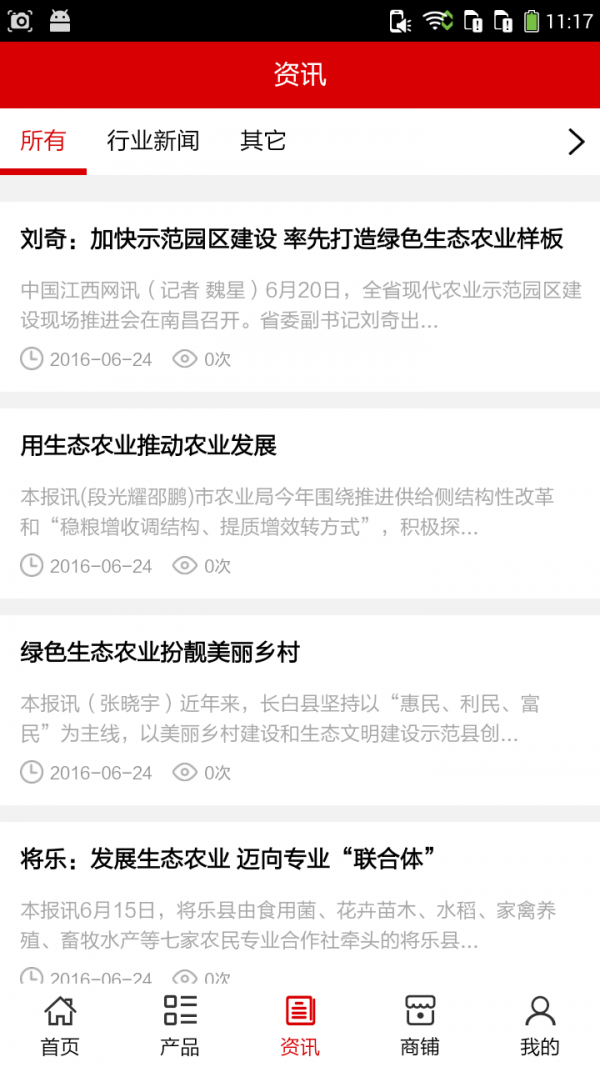Image resolution: width=600 pixels, height=1067 pixels.
Task: Open the article 将乐：发展生态农业
Action: (230, 858)
